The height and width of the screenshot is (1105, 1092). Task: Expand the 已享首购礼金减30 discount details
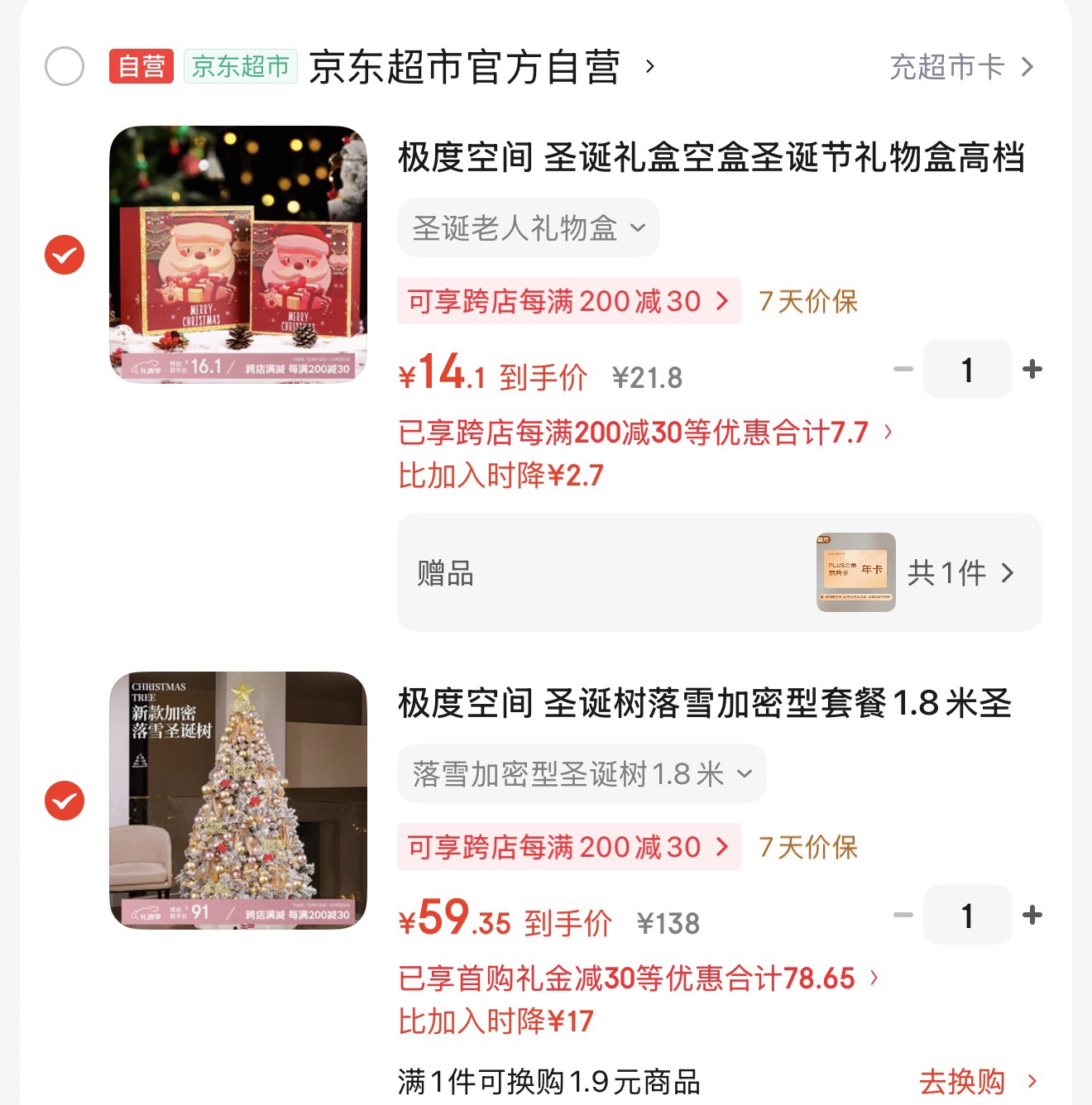pos(638,978)
